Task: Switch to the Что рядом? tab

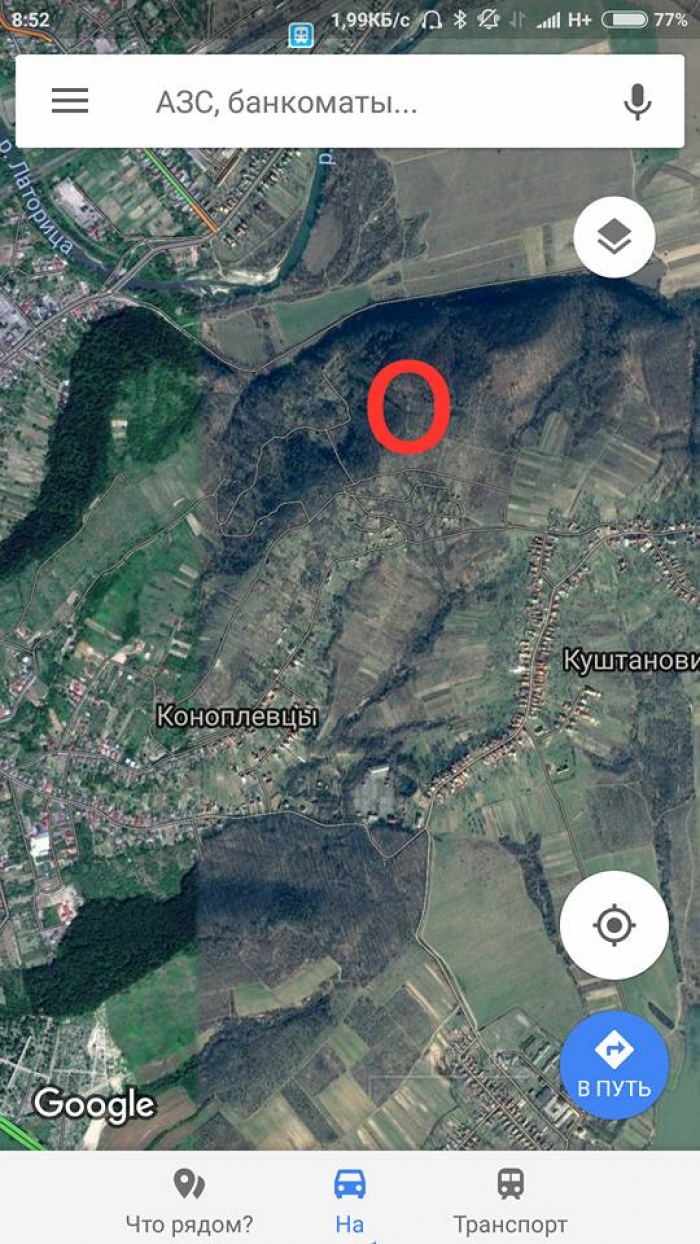Action: (189, 1200)
